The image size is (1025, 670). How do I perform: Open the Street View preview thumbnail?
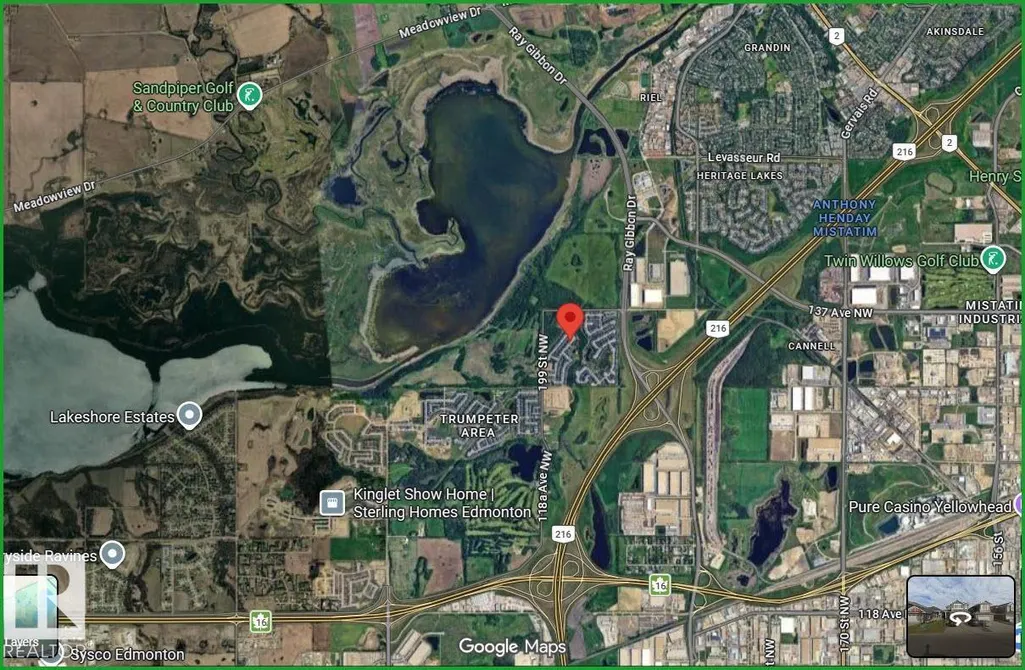click(x=961, y=616)
